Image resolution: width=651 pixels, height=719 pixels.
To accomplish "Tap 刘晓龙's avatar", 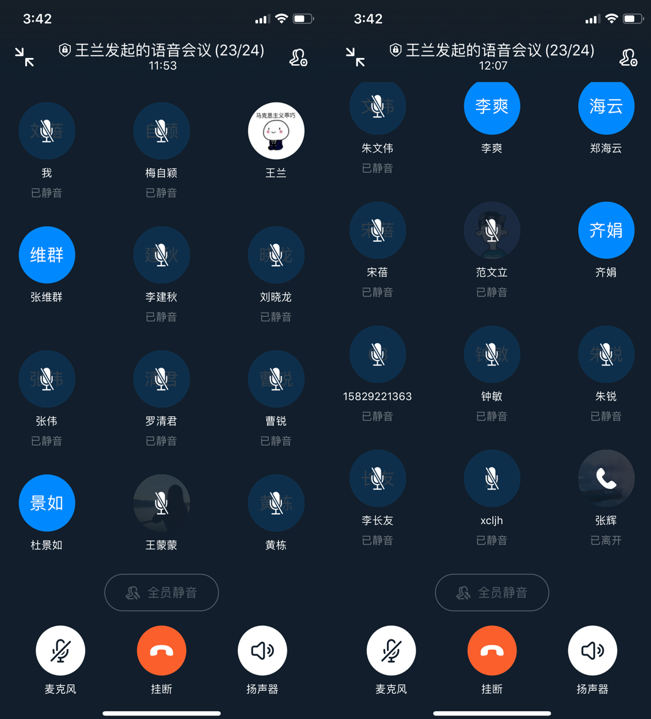I will pyautogui.click(x=276, y=255).
